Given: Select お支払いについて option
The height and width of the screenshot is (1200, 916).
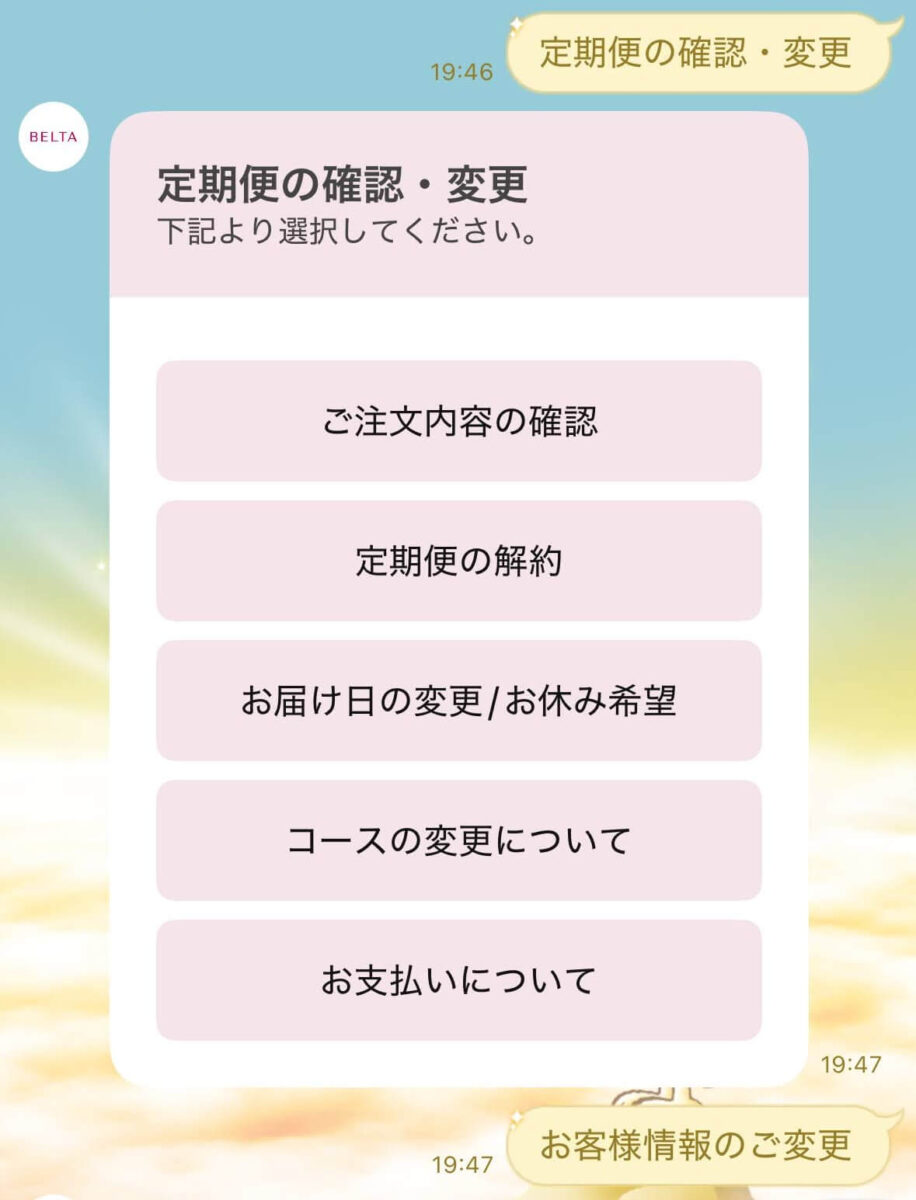Looking at the screenshot, I should [x=459, y=980].
